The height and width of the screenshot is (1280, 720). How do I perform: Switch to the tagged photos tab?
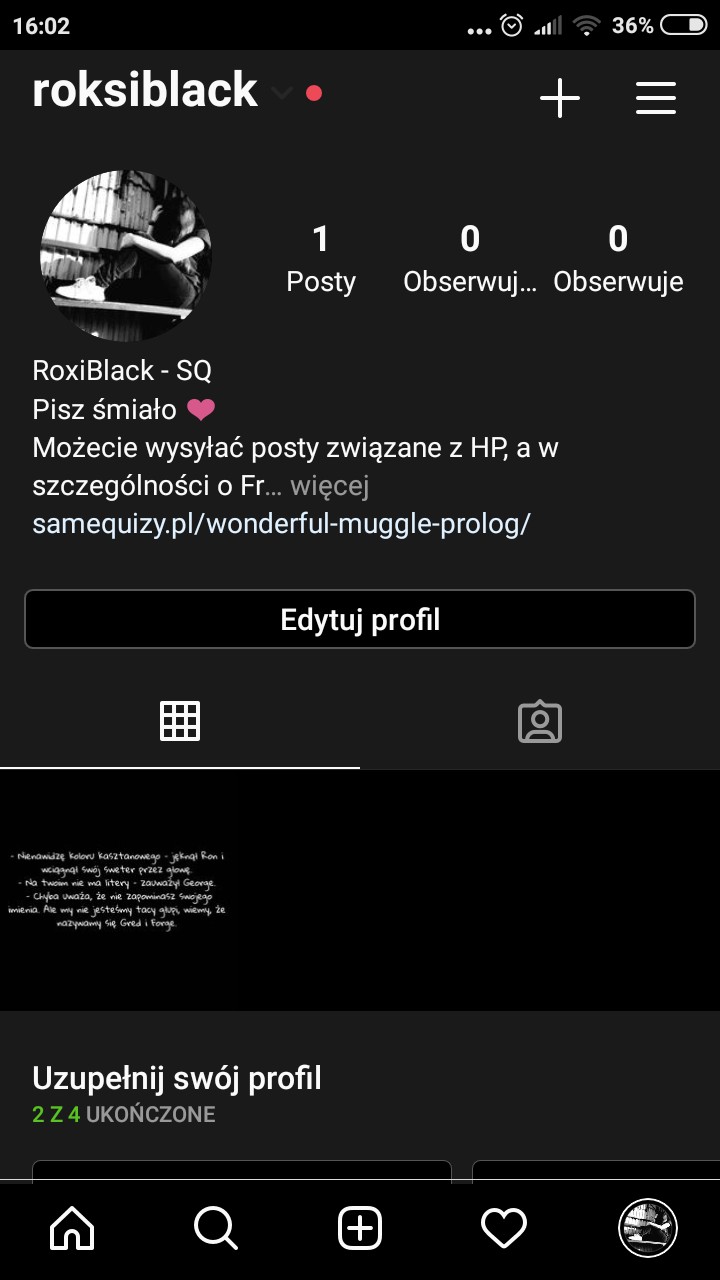pyautogui.click(x=540, y=721)
